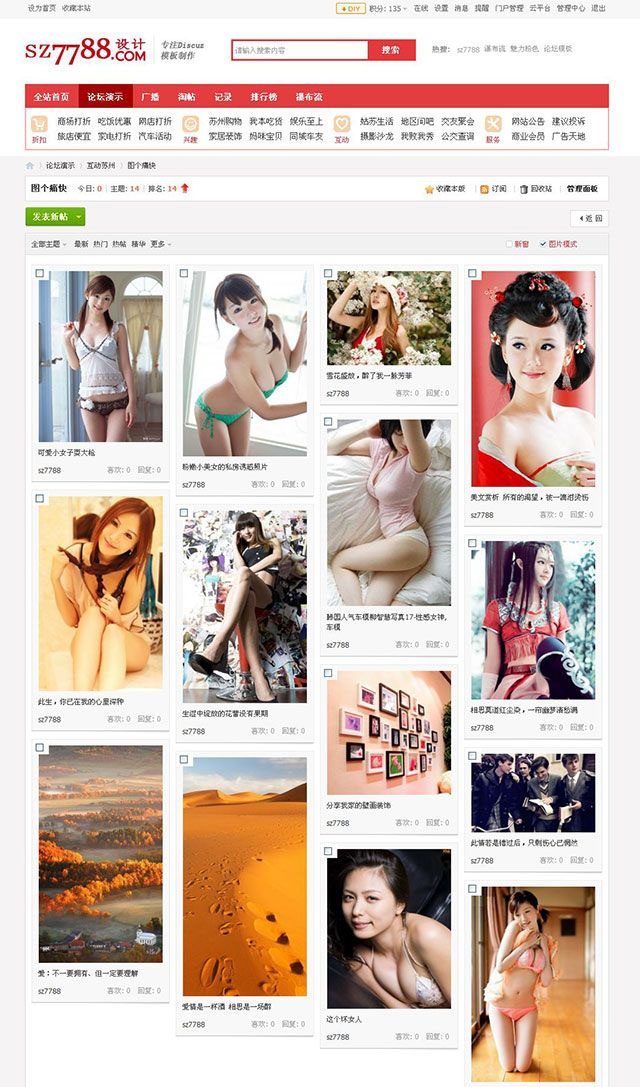
Task: Enable the 新窗 checkbox
Action: pyautogui.click(x=510, y=244)
